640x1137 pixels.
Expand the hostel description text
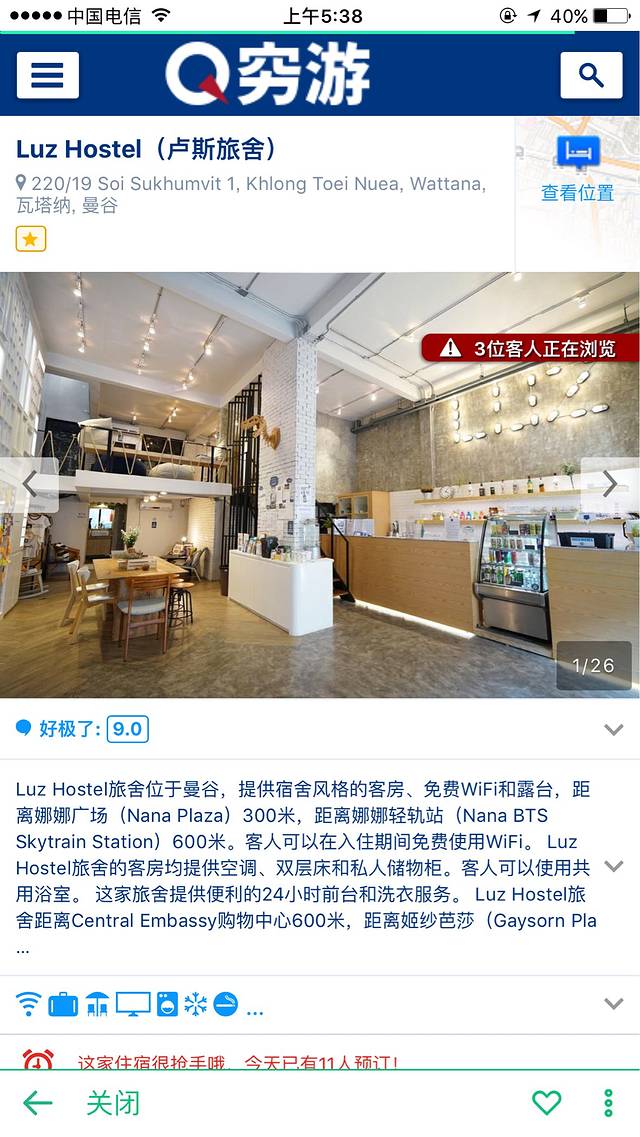click(x=614, y=866)
